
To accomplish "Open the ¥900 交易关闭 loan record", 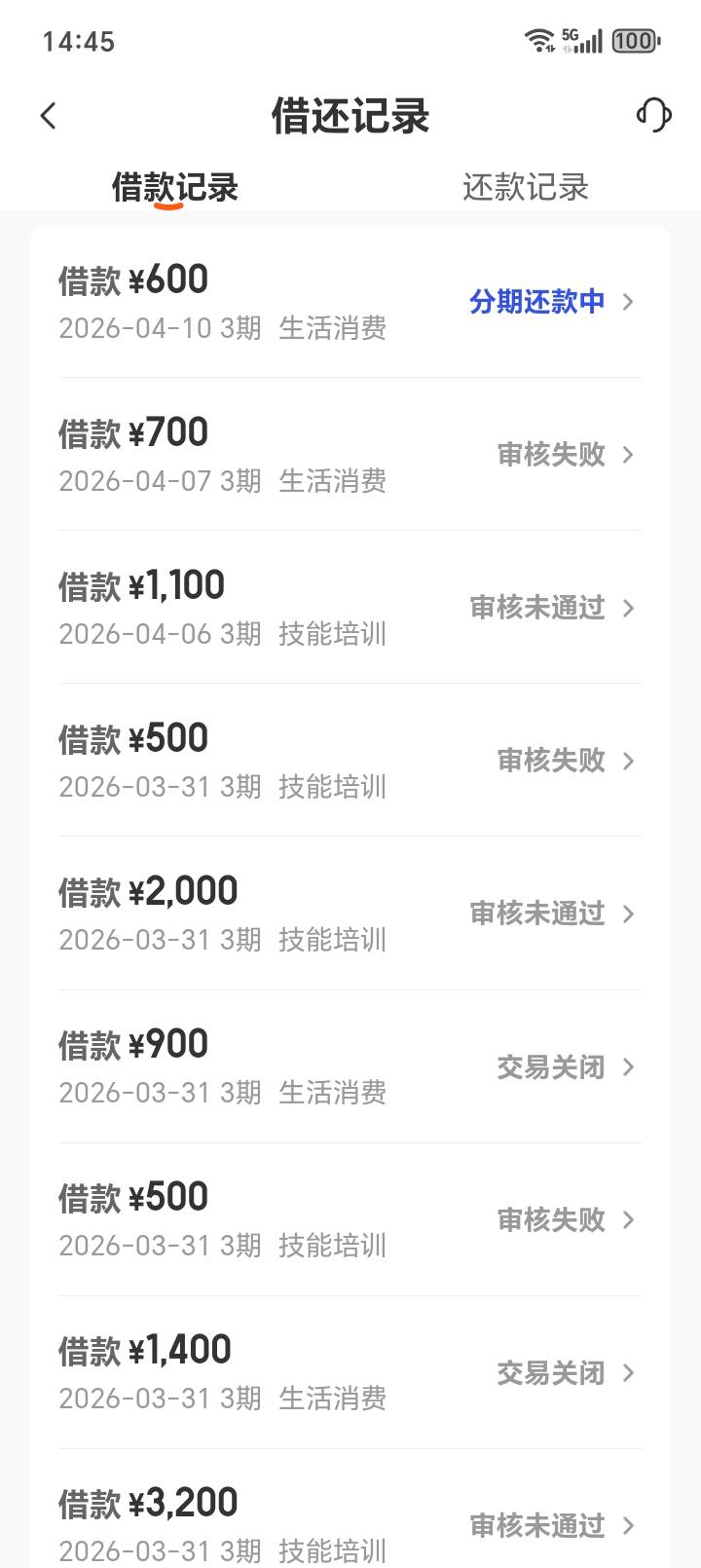I will coord(350,1066).
